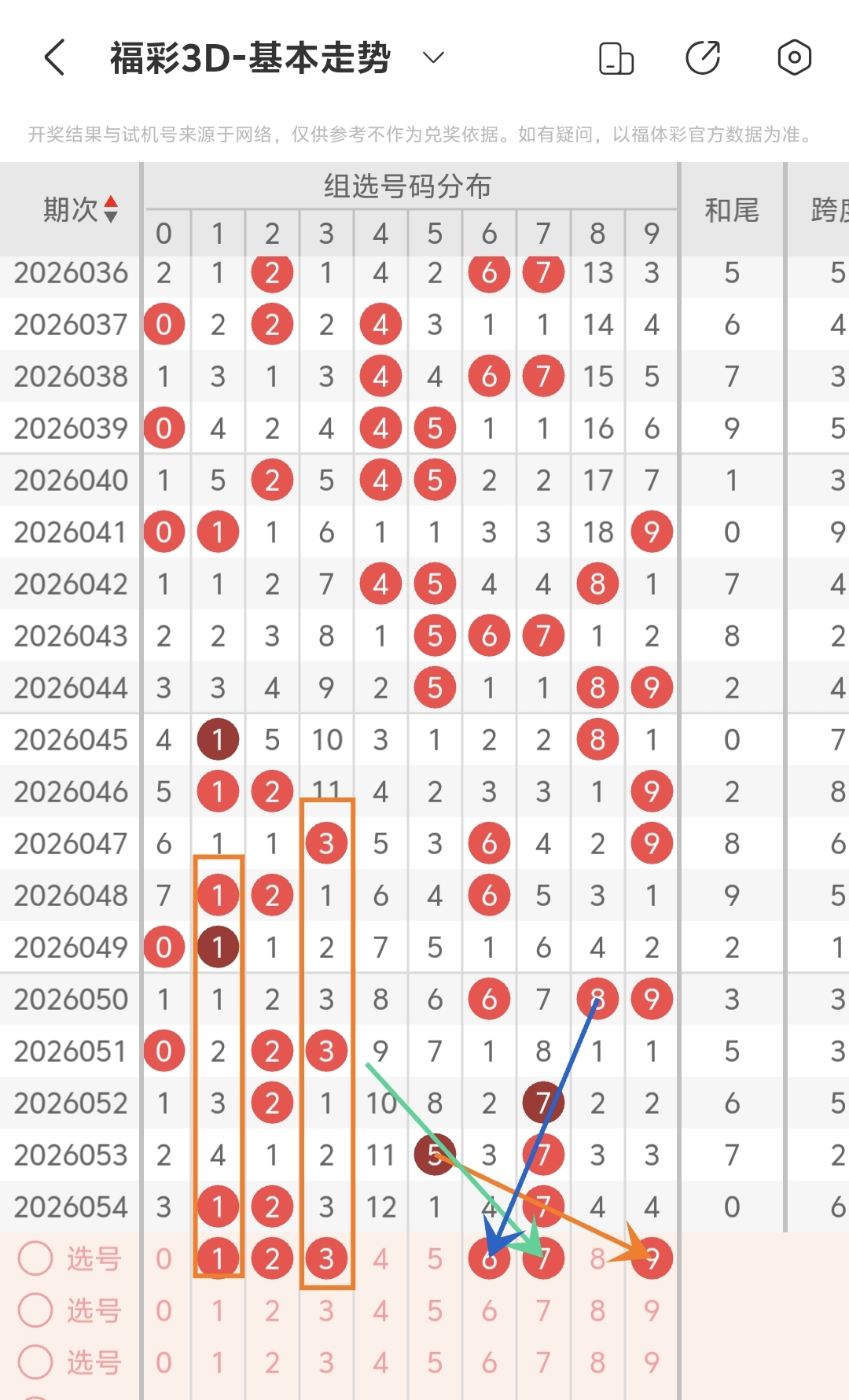
Task: Go back using the top-left arrow
Action: coord(55,57)
